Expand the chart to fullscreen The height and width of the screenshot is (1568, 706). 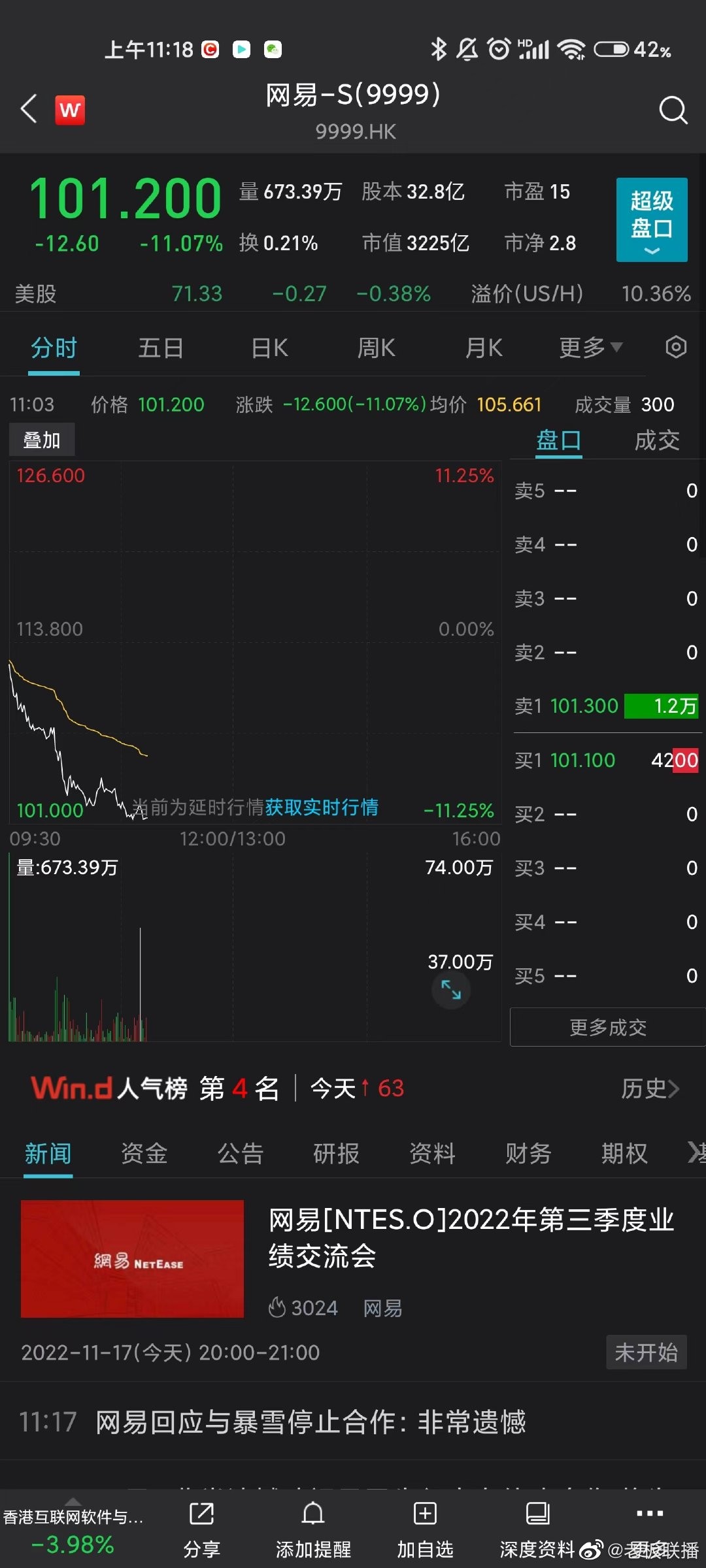click(451, 989)
